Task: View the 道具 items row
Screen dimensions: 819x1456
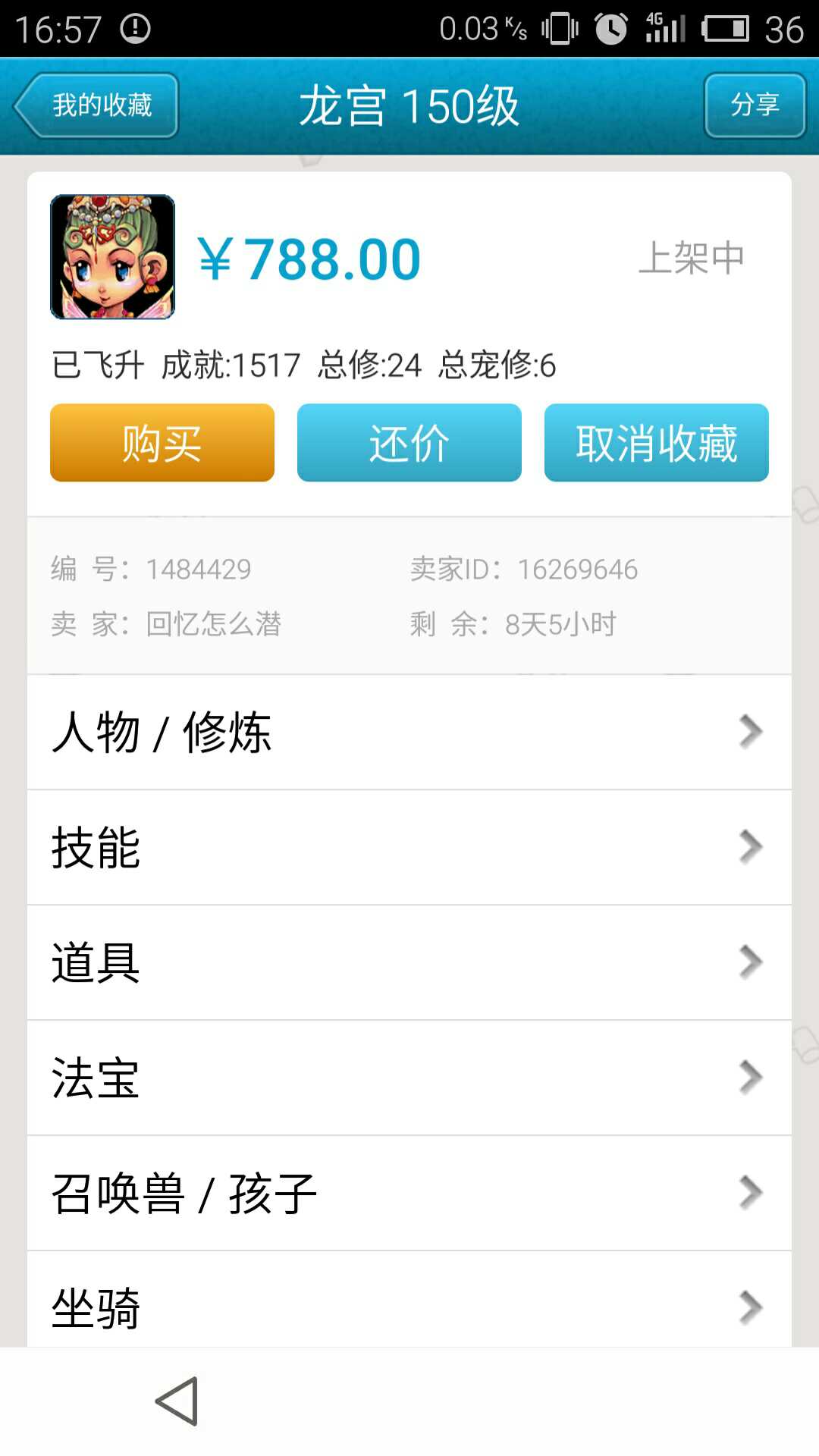Action: (x=409, y=963)
